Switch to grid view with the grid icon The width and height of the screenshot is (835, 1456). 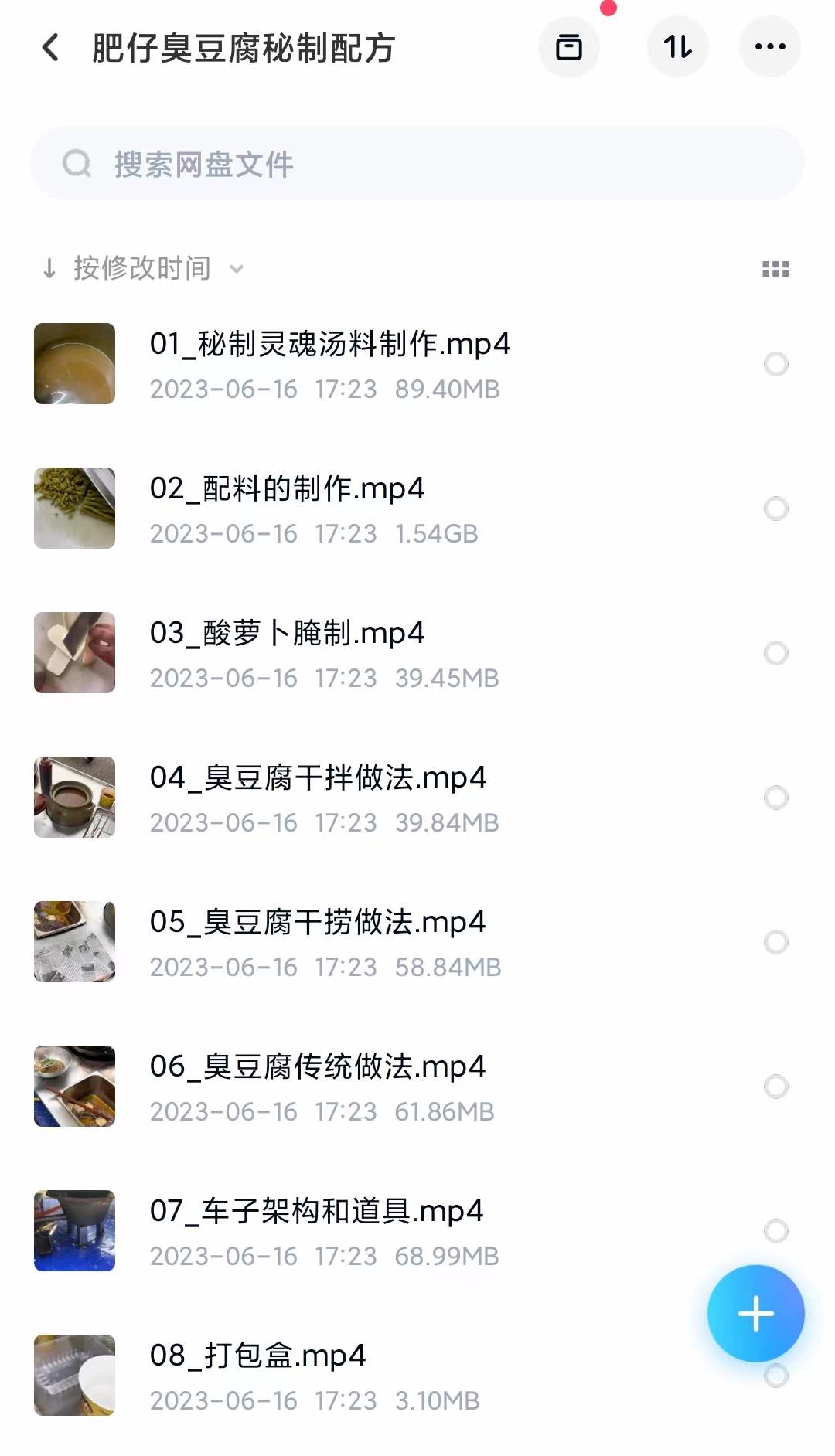pos(775,268)
